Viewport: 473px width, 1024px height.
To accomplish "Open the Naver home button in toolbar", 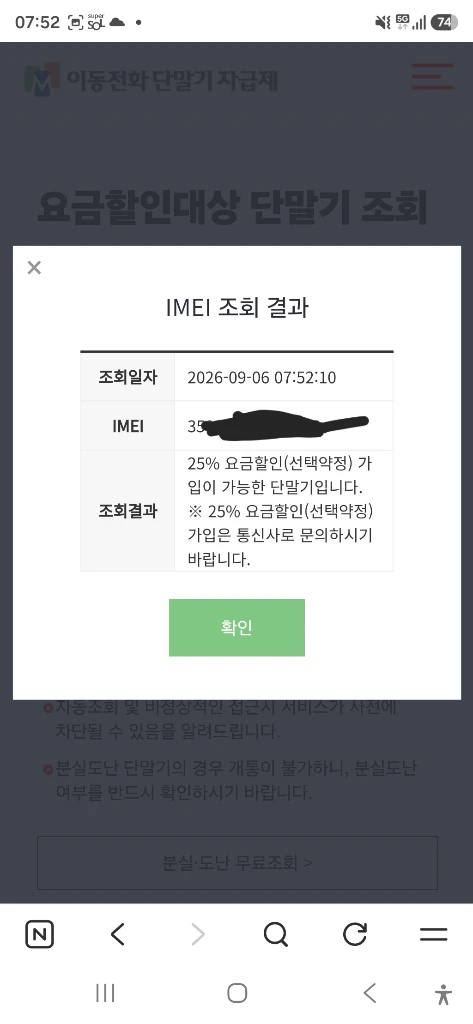I will tap(39, 935).
